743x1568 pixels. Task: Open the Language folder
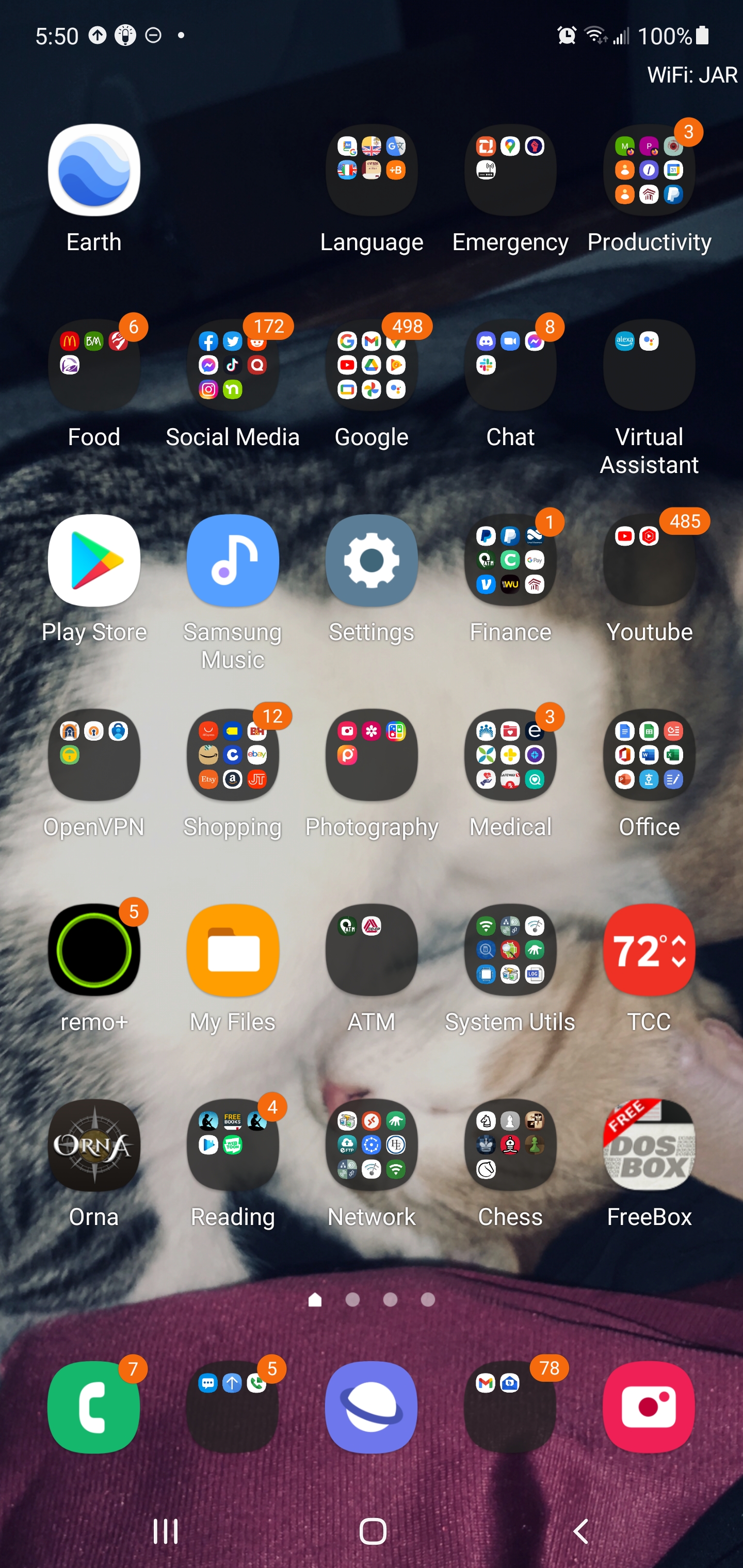click(372, 170)
